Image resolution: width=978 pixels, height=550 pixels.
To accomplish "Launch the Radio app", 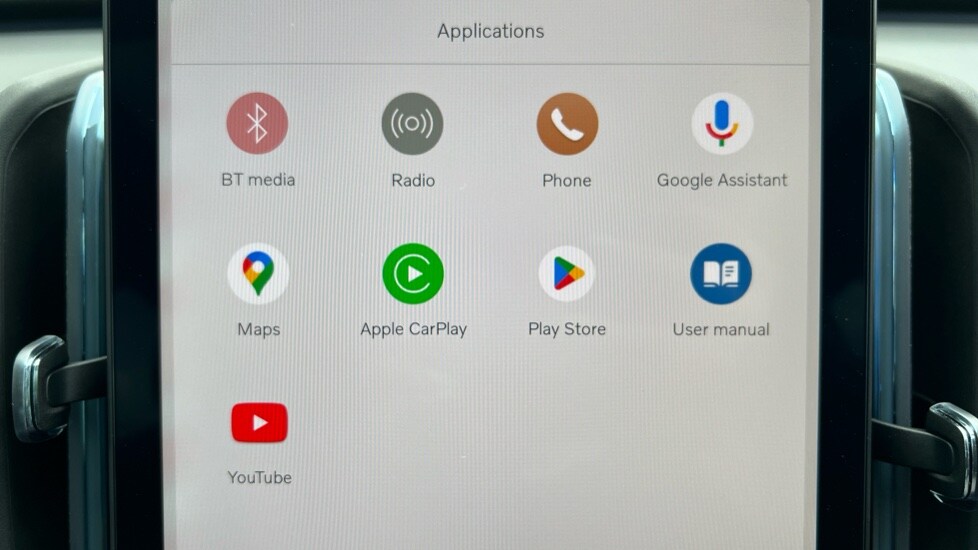I will coord(412,124).
